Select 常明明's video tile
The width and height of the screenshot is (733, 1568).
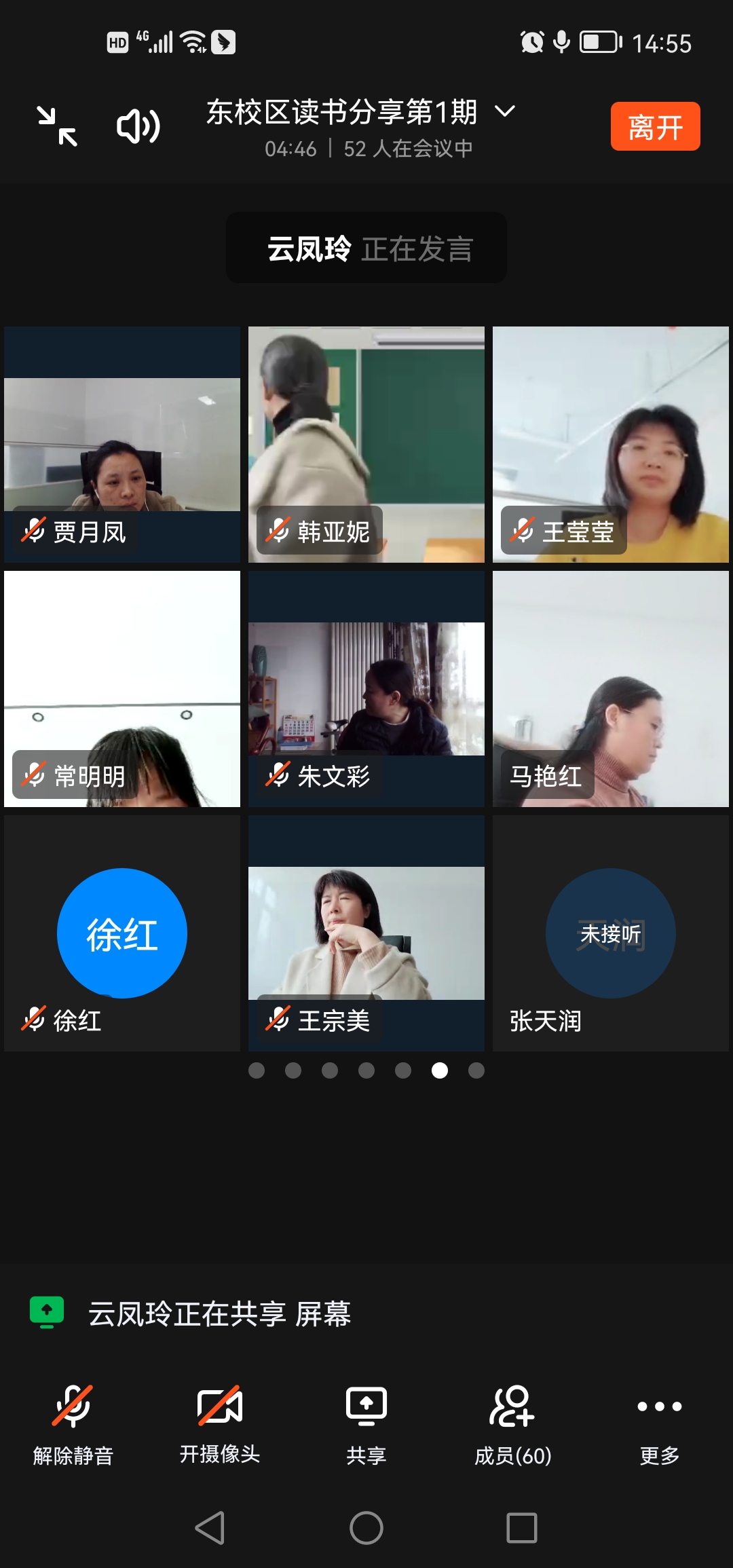click(122, 689)
